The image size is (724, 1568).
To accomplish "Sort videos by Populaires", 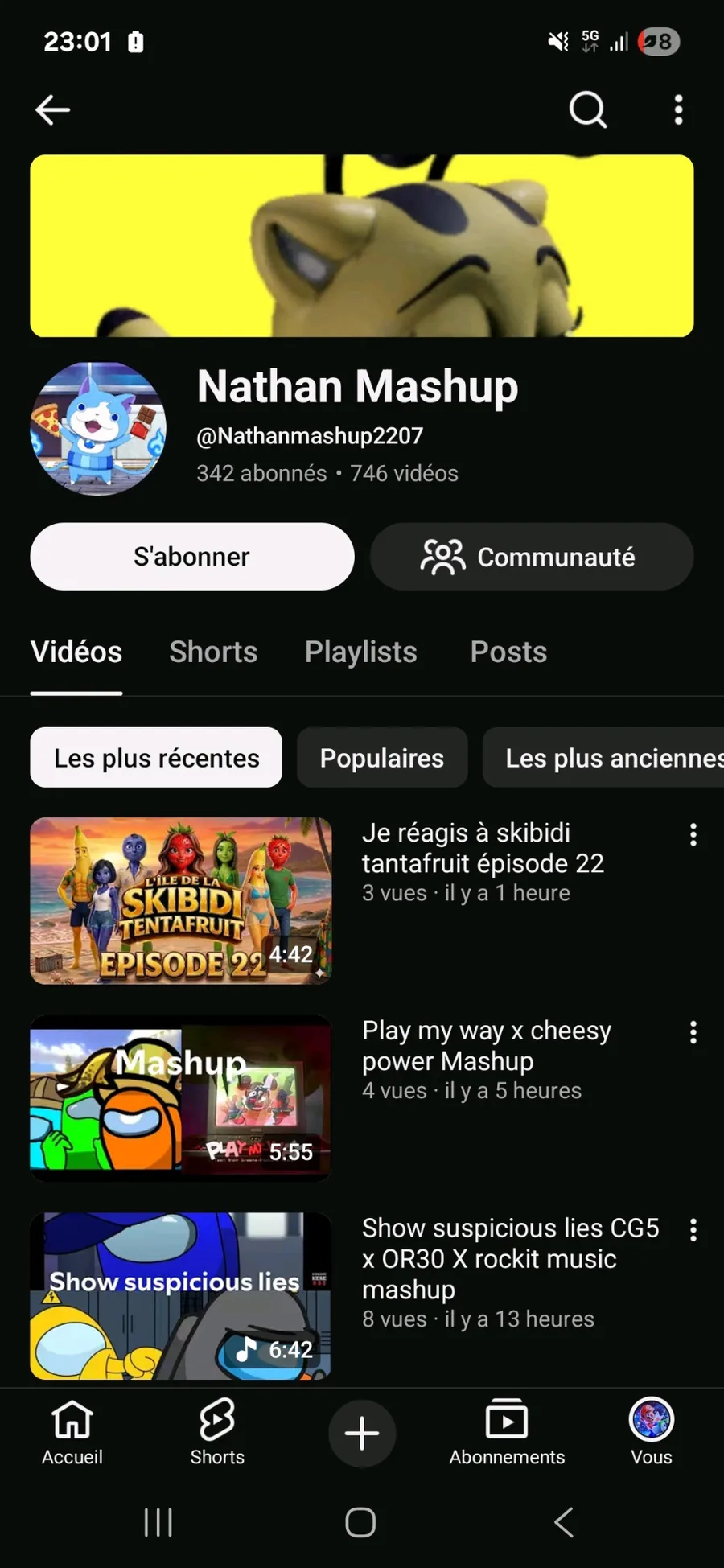I will [382, 758].
